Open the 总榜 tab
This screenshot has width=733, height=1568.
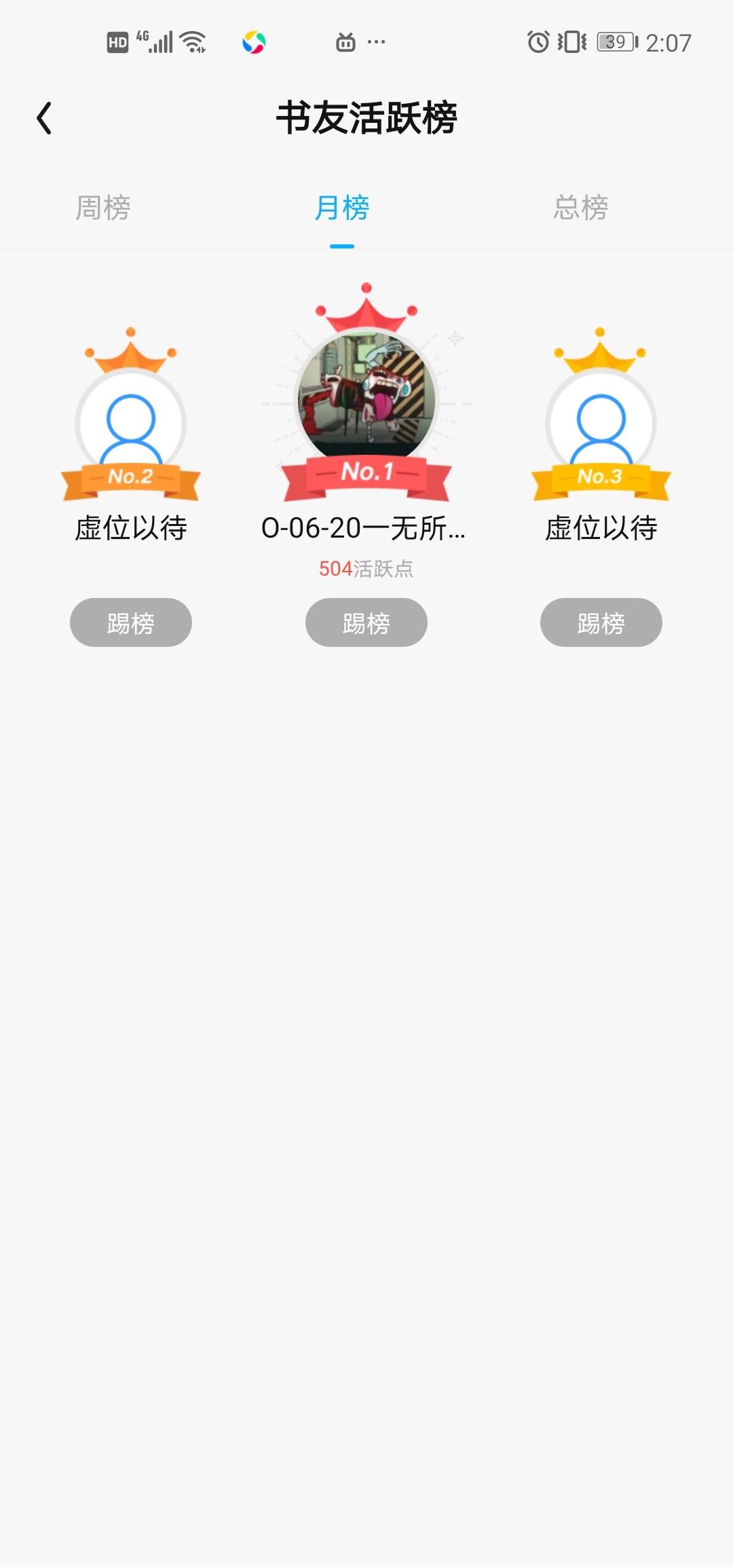pyautogui.click(x=581, y=208)
